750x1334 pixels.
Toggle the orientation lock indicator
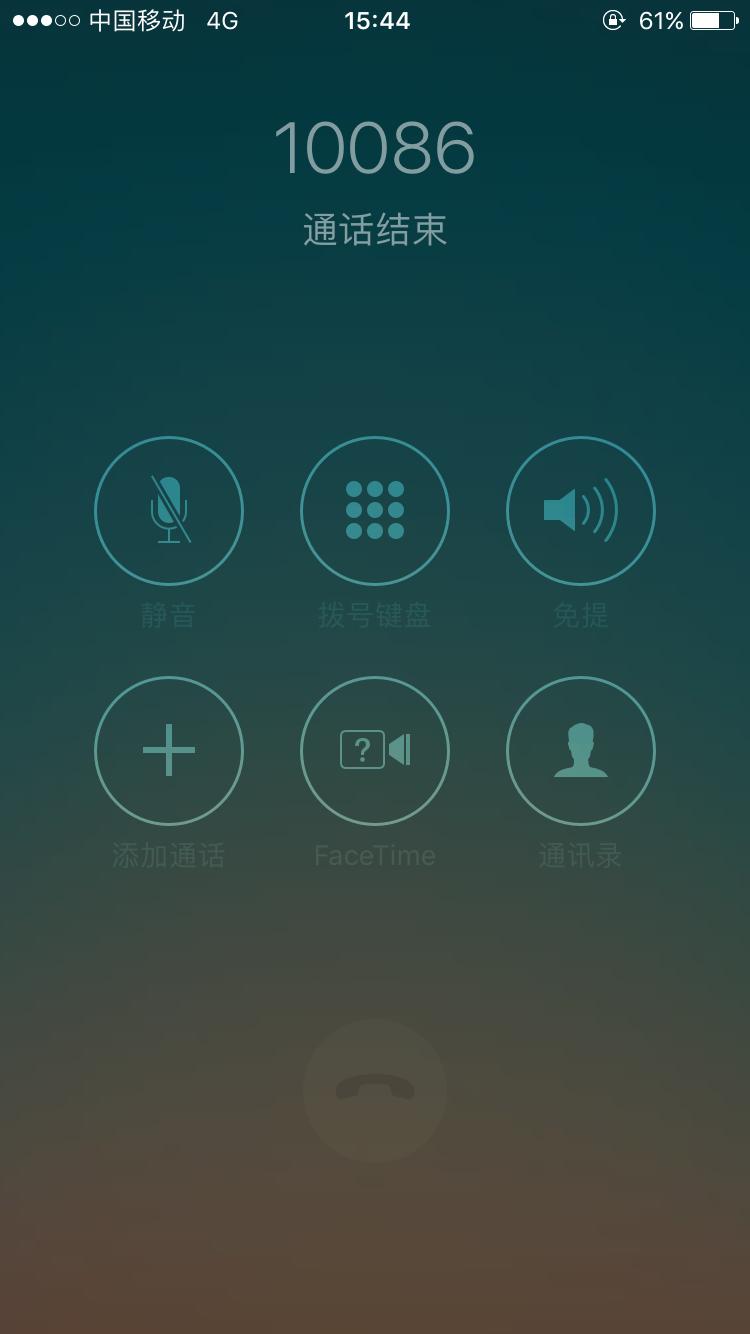click(x=611, y=18)
